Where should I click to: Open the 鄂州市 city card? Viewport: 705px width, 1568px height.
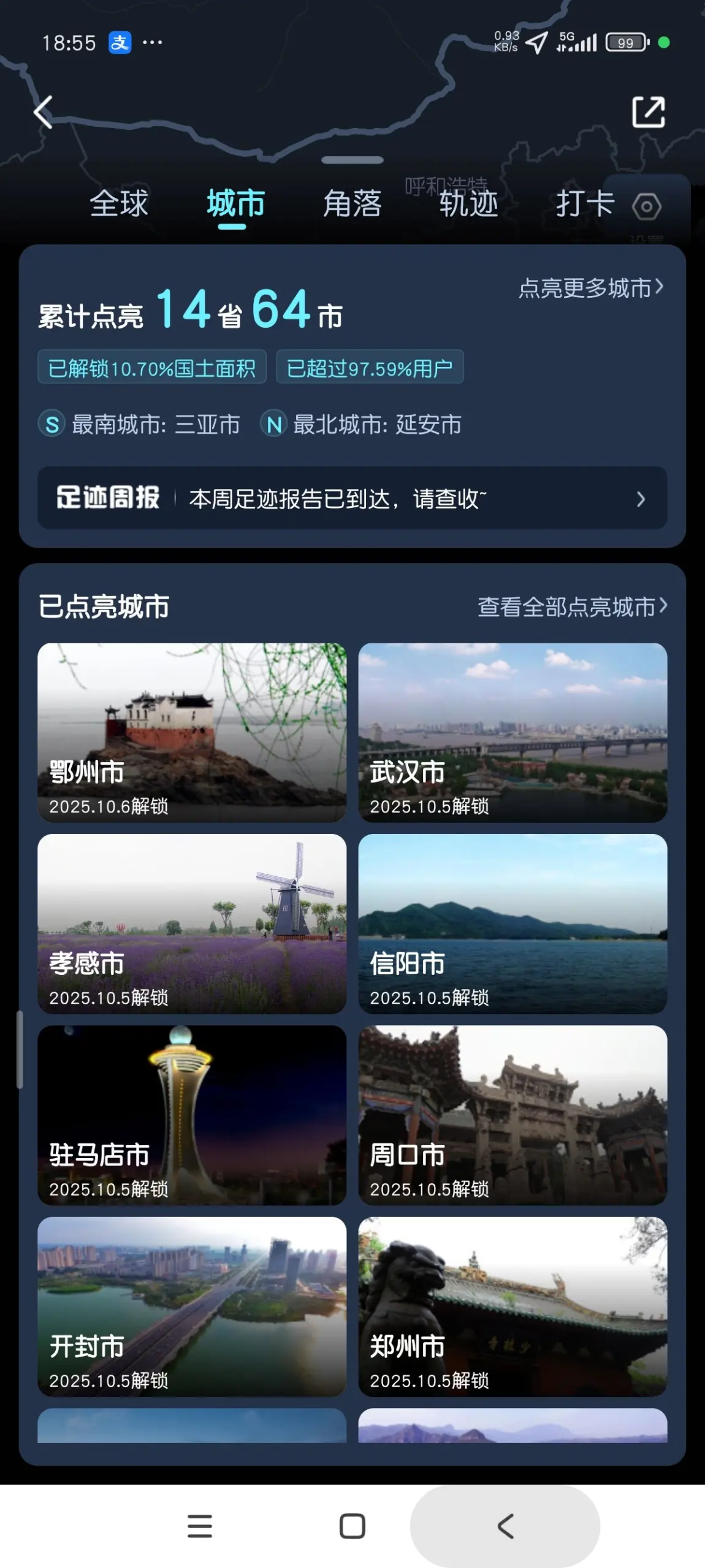[x=192, y=732]
